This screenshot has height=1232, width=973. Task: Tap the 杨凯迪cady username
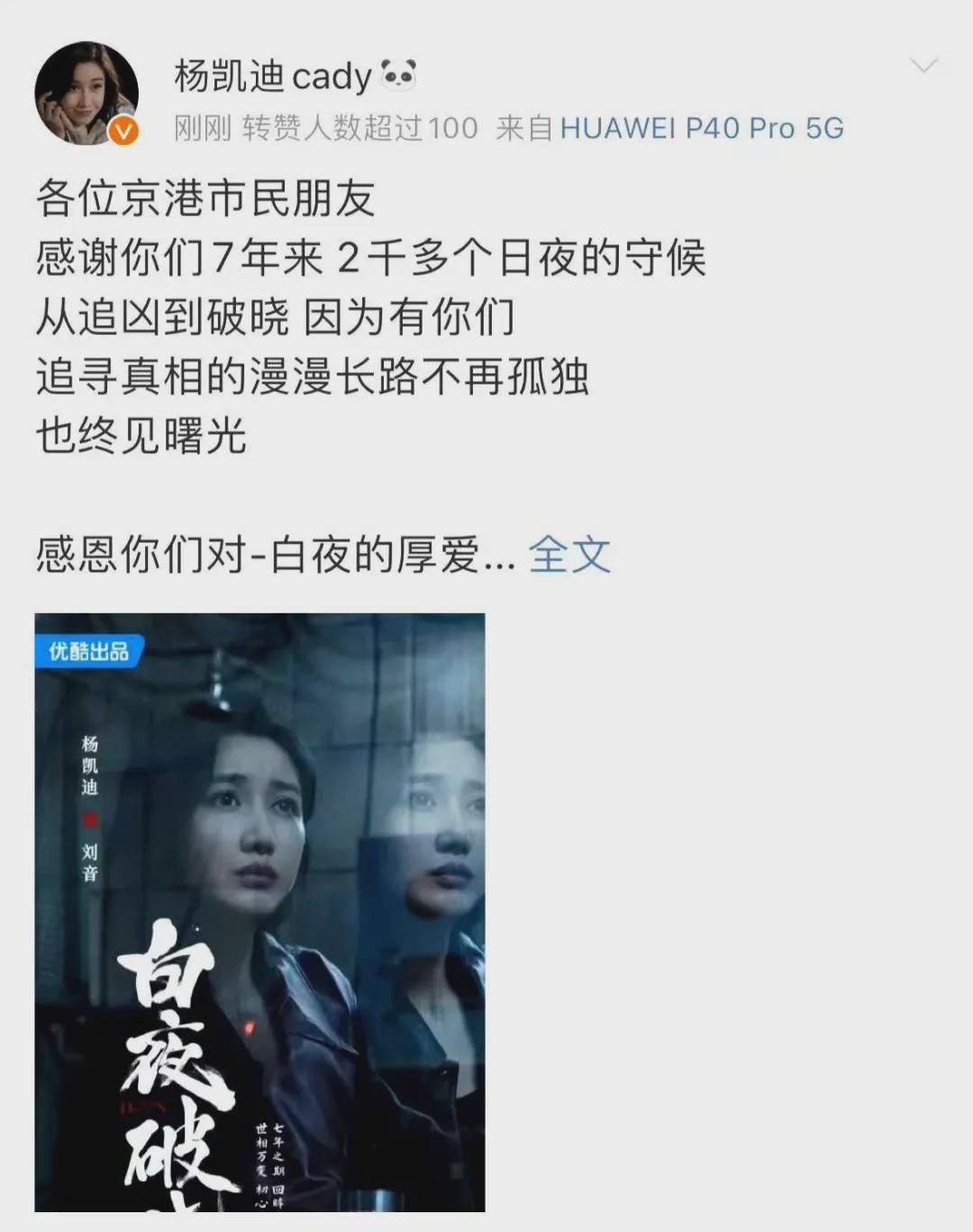pos(272,77)
